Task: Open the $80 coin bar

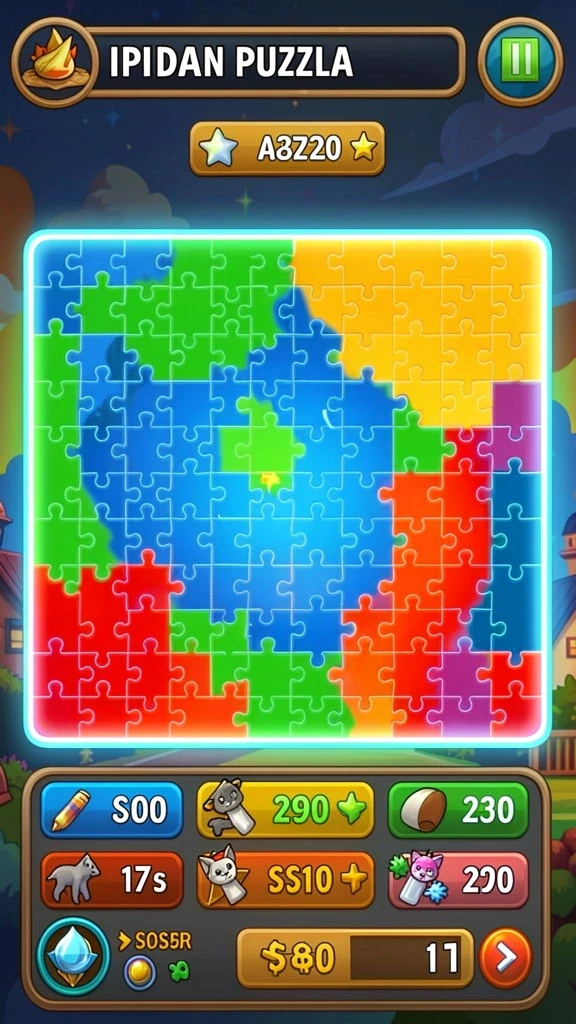Action: tap(355, 958)
